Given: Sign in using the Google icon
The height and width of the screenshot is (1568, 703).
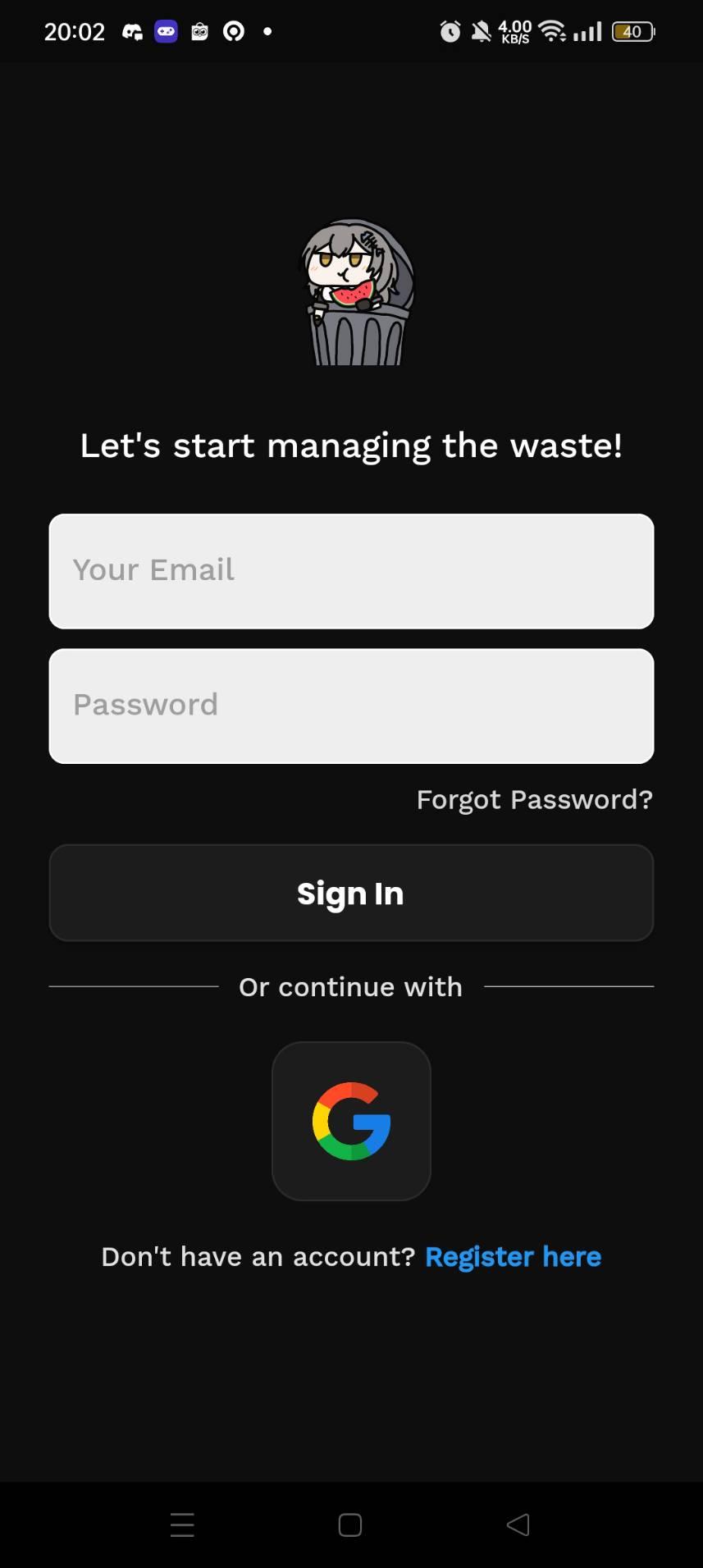Looking at the screenshot, I should click(x=351, y=1120).
